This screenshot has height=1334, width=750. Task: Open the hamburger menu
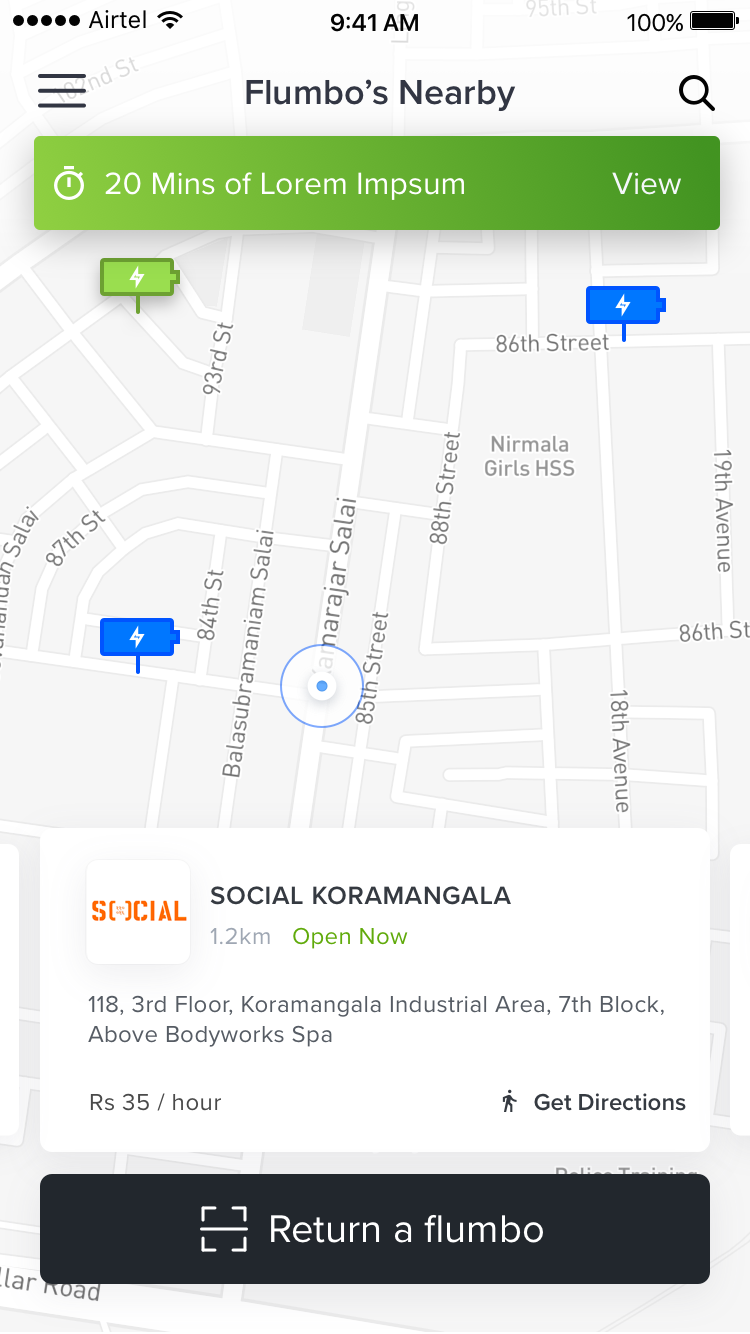(x=62, y=92)
